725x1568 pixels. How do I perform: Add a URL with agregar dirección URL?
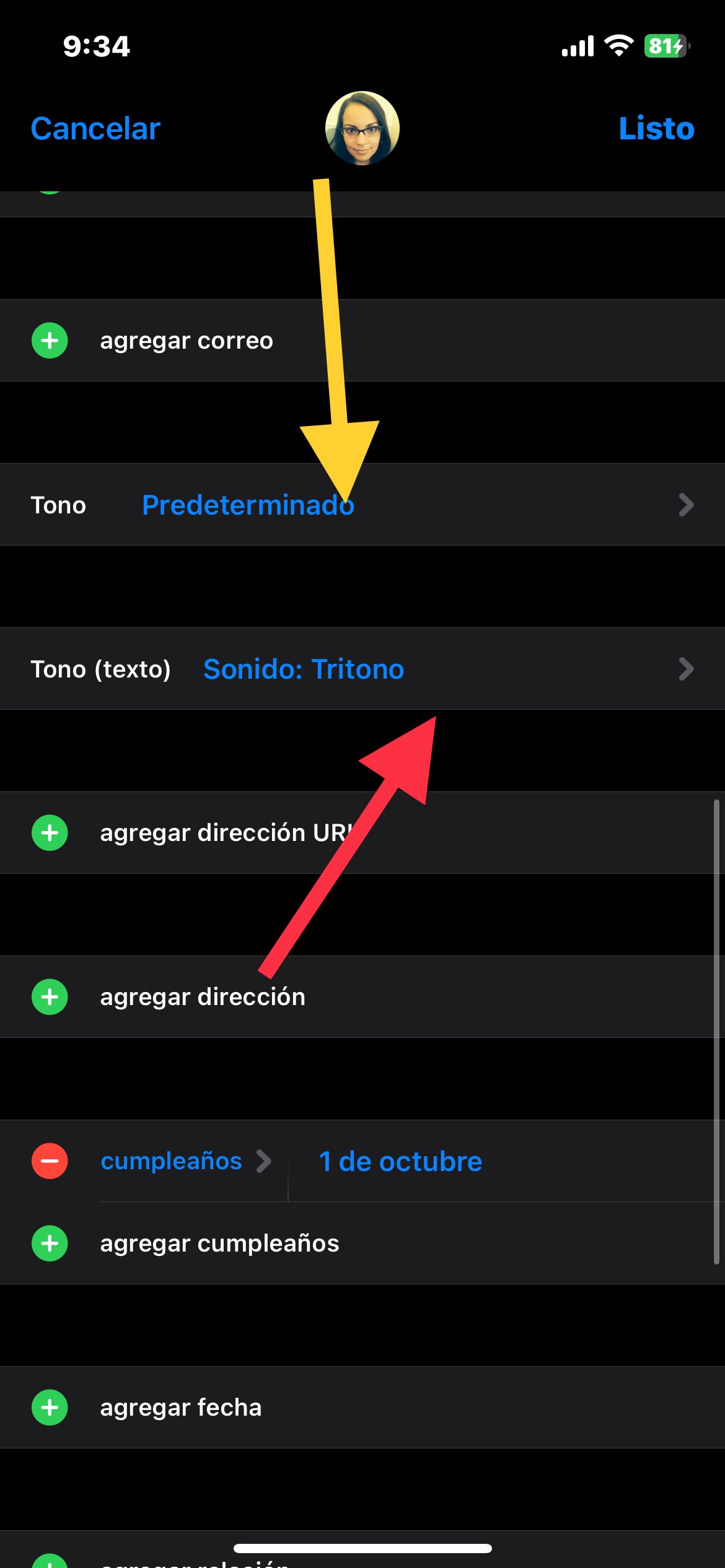(223, 833)
